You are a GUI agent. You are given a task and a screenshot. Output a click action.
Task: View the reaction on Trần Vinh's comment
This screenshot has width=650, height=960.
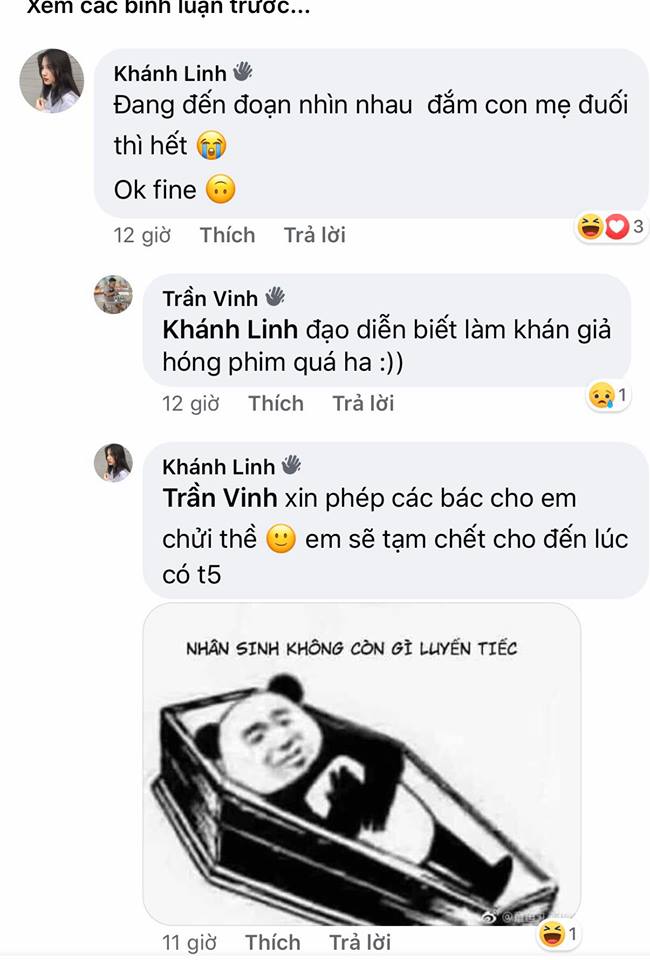click(607, 397)
